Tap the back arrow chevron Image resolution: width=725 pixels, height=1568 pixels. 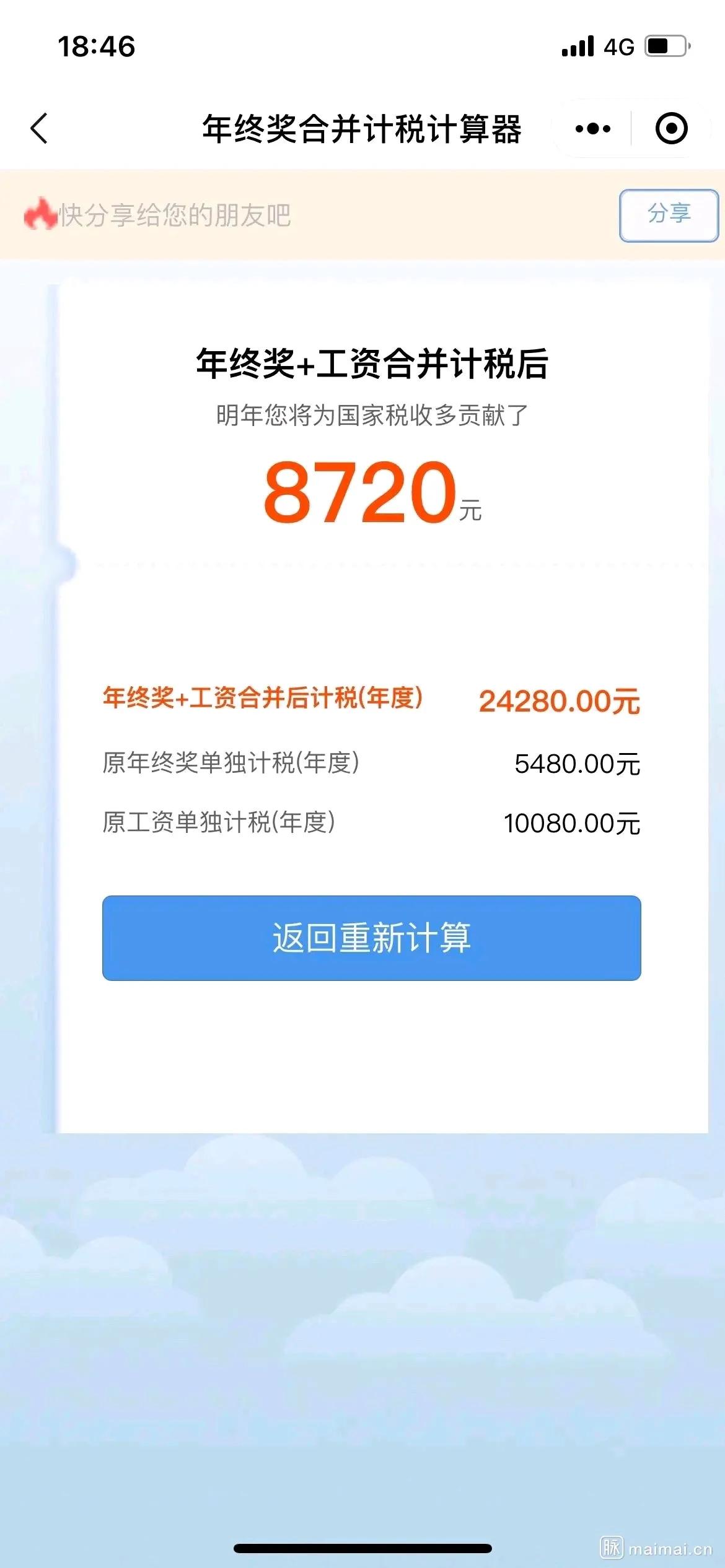tap(40, 129)
